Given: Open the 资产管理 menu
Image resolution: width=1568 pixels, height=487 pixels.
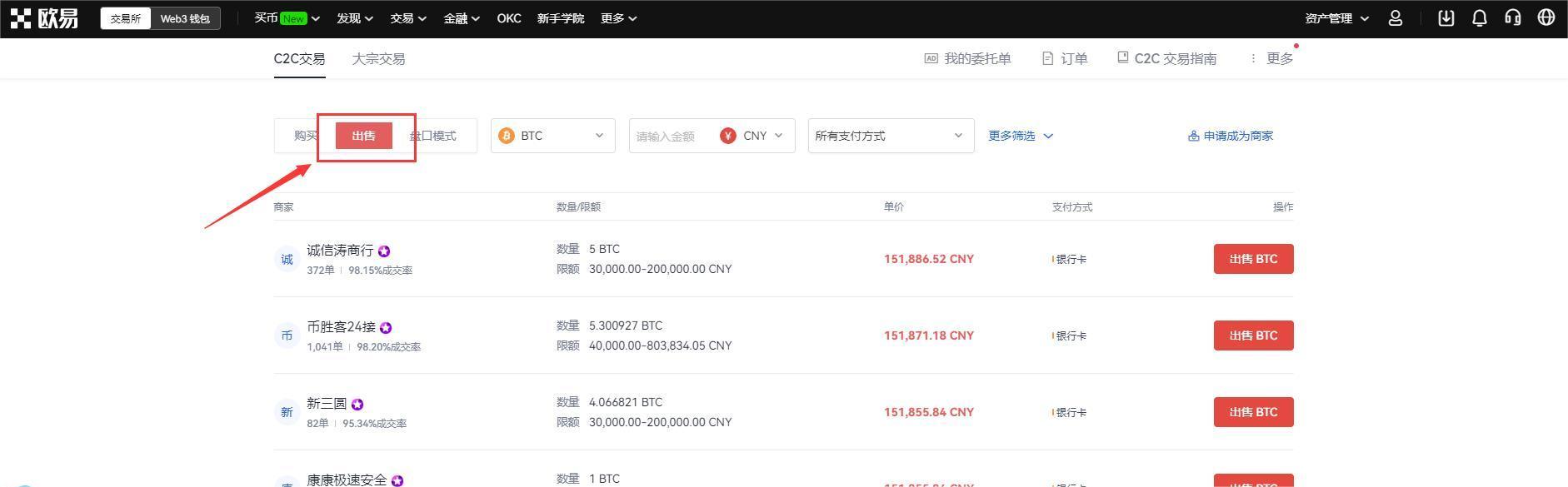Looking at the screenshot, I should coord(1336,18).
